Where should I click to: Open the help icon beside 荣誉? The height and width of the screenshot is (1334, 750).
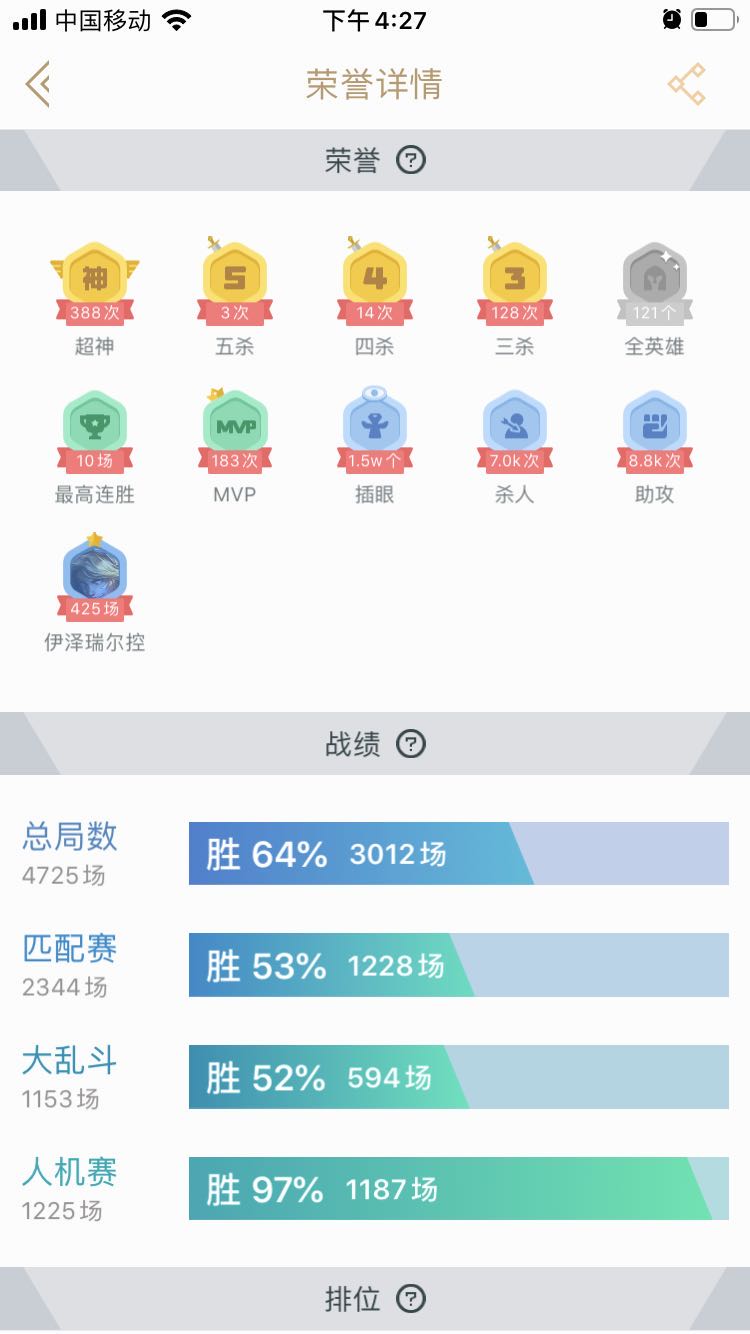411,160
